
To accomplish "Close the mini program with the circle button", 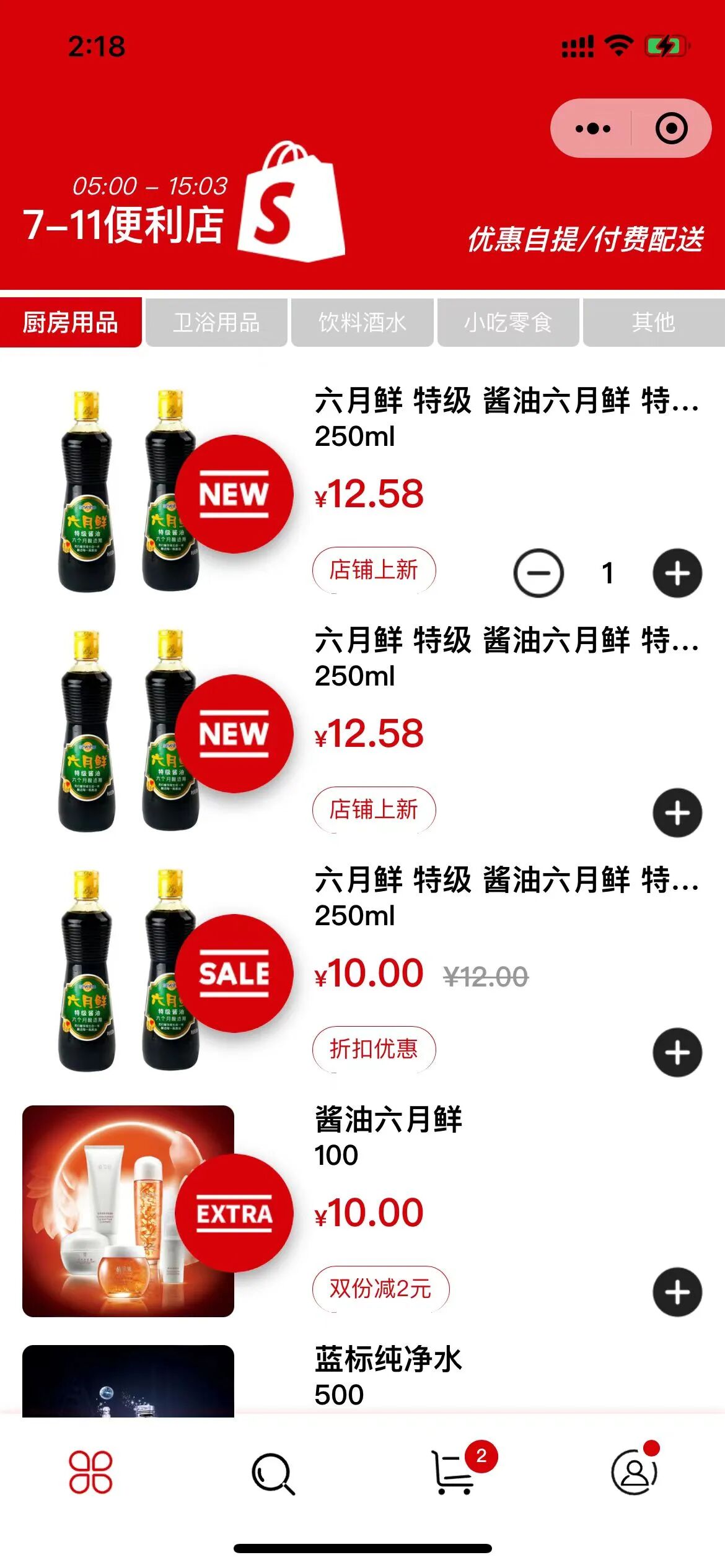I will click(671, 129).
